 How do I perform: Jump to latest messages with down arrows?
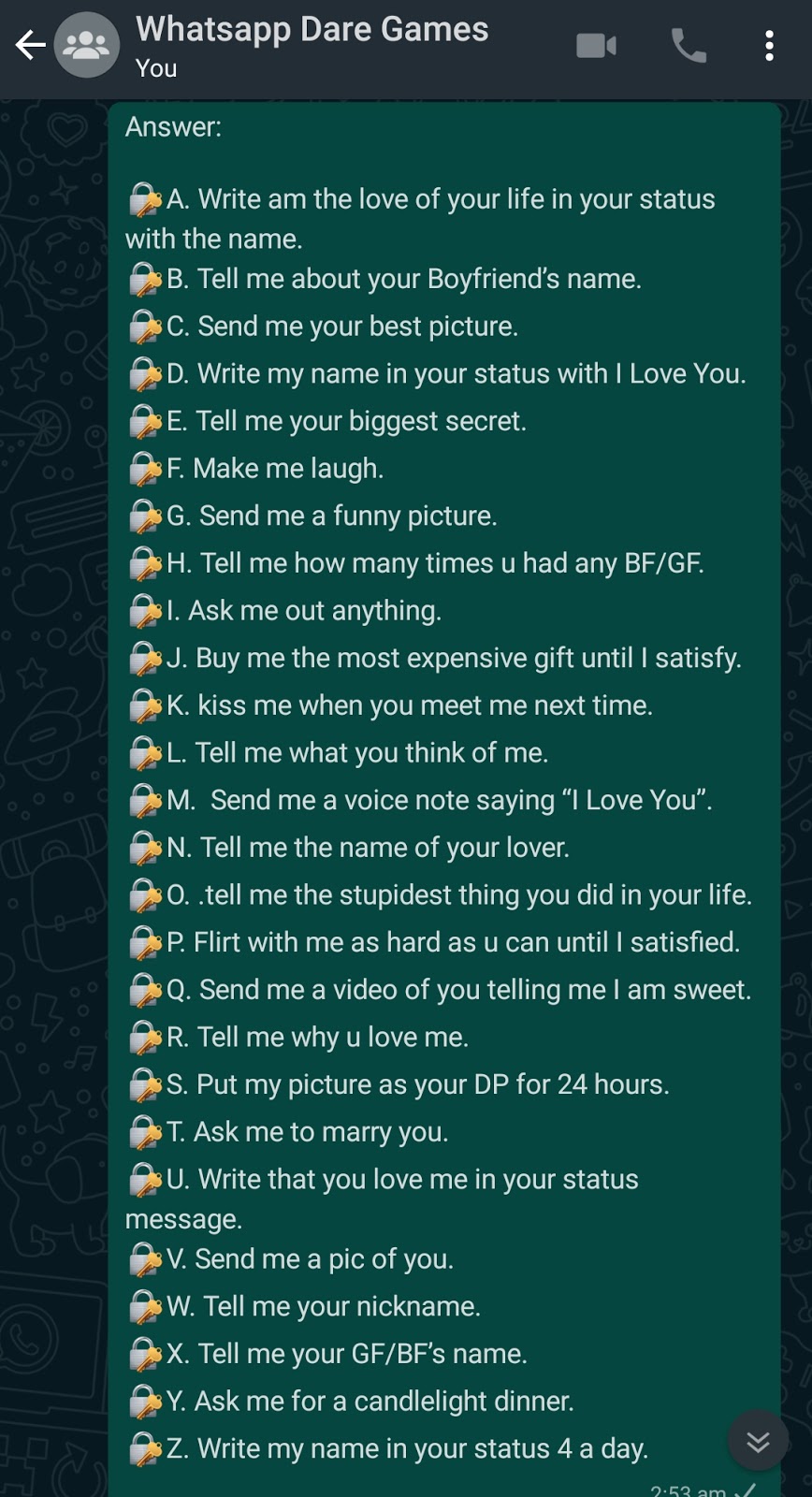click(758, 1441)
